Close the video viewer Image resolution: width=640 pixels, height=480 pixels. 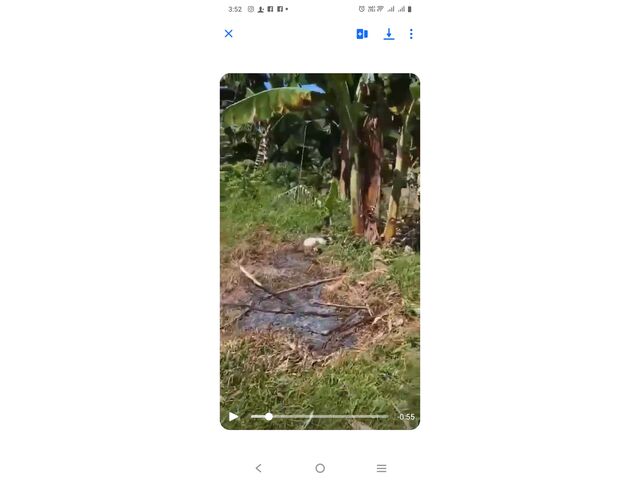click(x=228, y=34)
